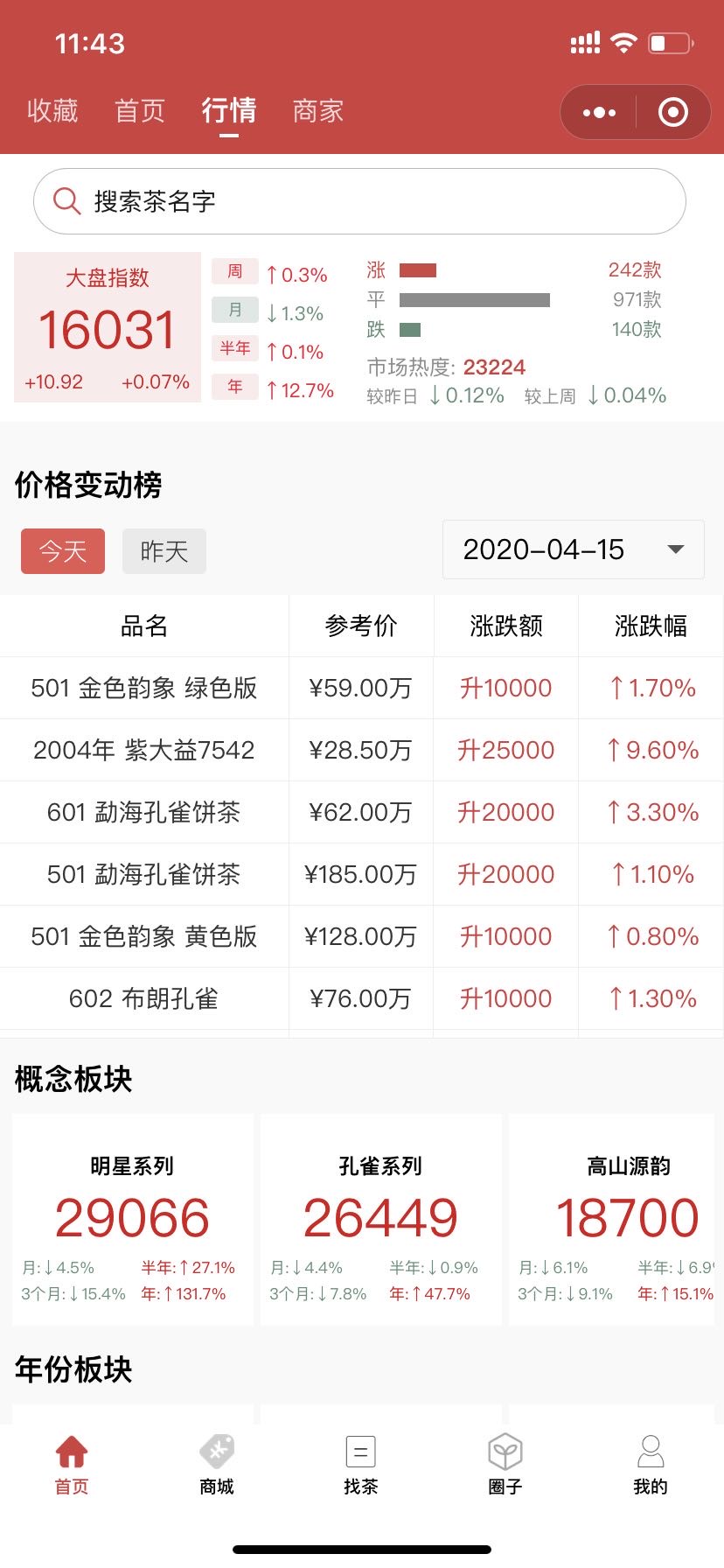
Task: Go to 商城 in the bottom bar
Action: (217, 1465)
